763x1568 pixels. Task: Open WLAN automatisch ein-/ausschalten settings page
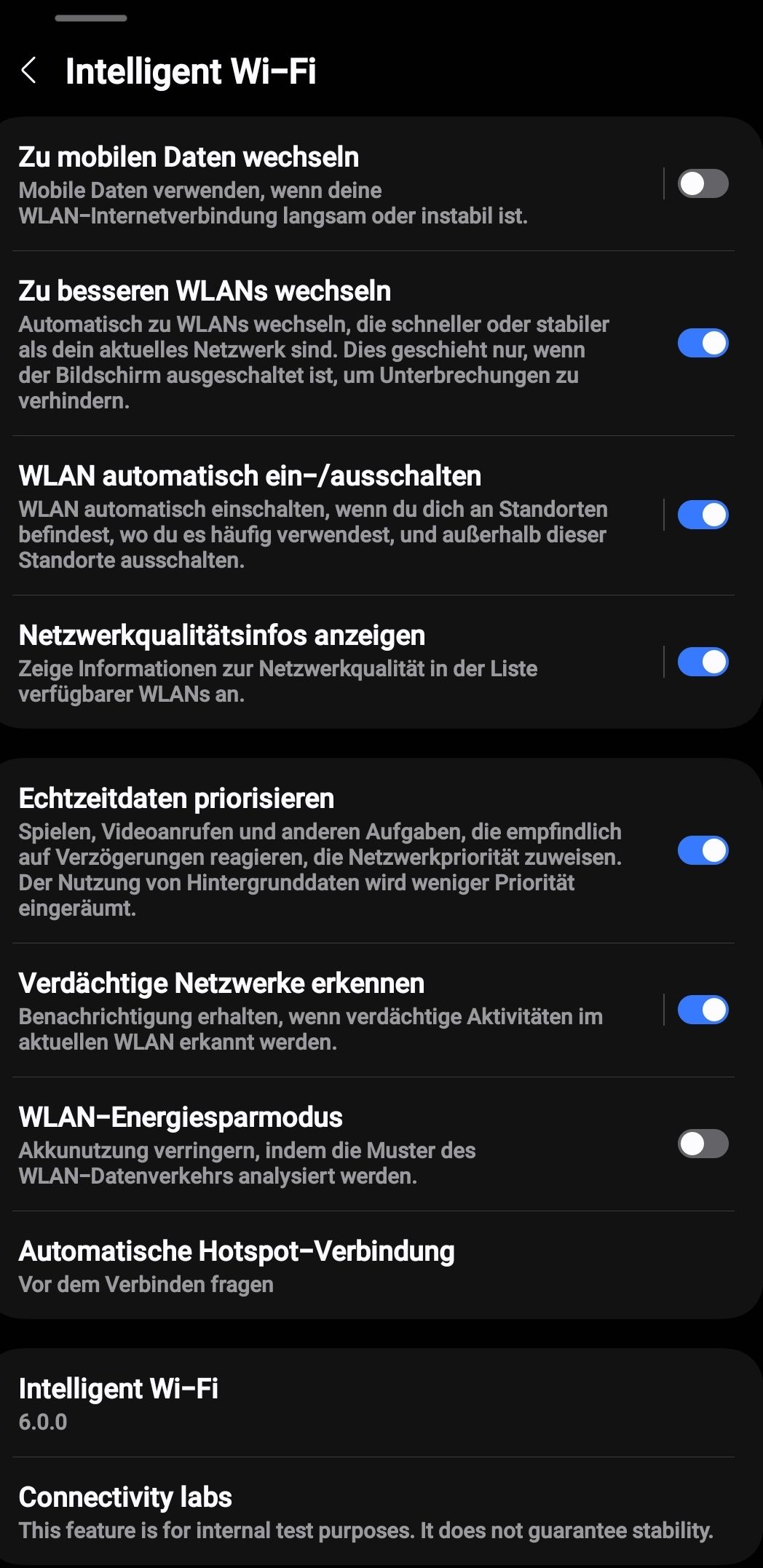tap(291, 514)
